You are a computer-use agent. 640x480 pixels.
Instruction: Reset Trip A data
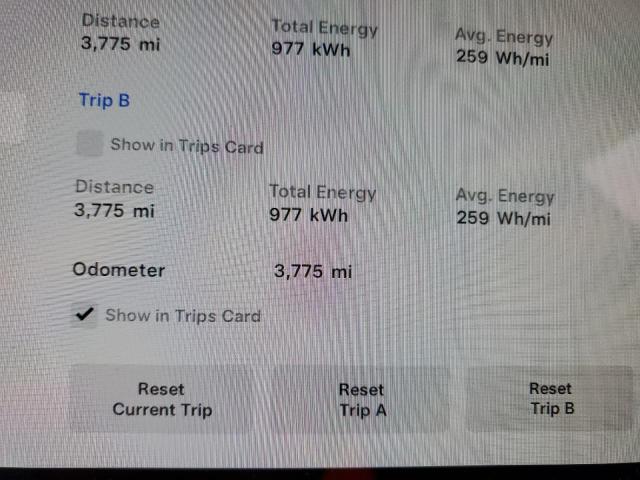362,399
